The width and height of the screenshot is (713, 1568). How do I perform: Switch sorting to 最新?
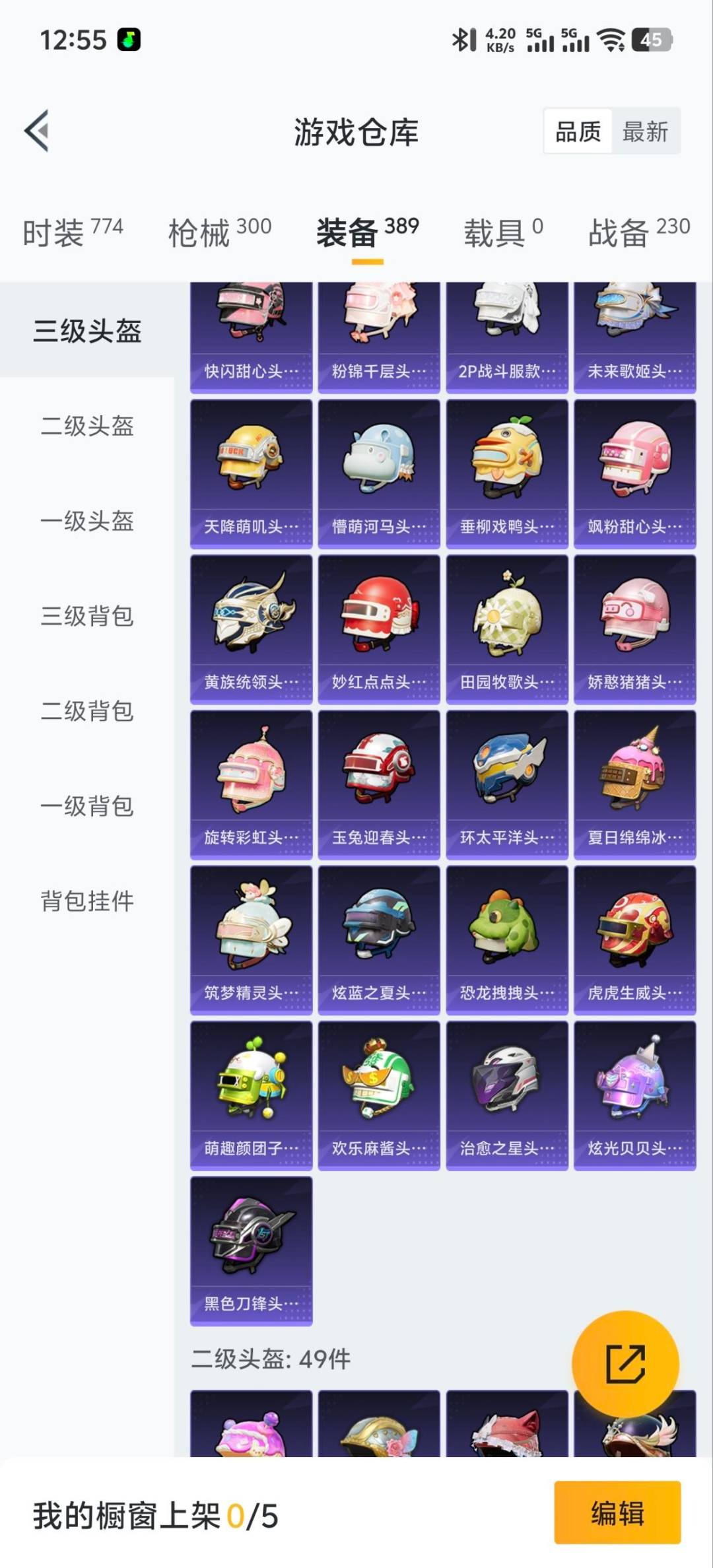644,131
